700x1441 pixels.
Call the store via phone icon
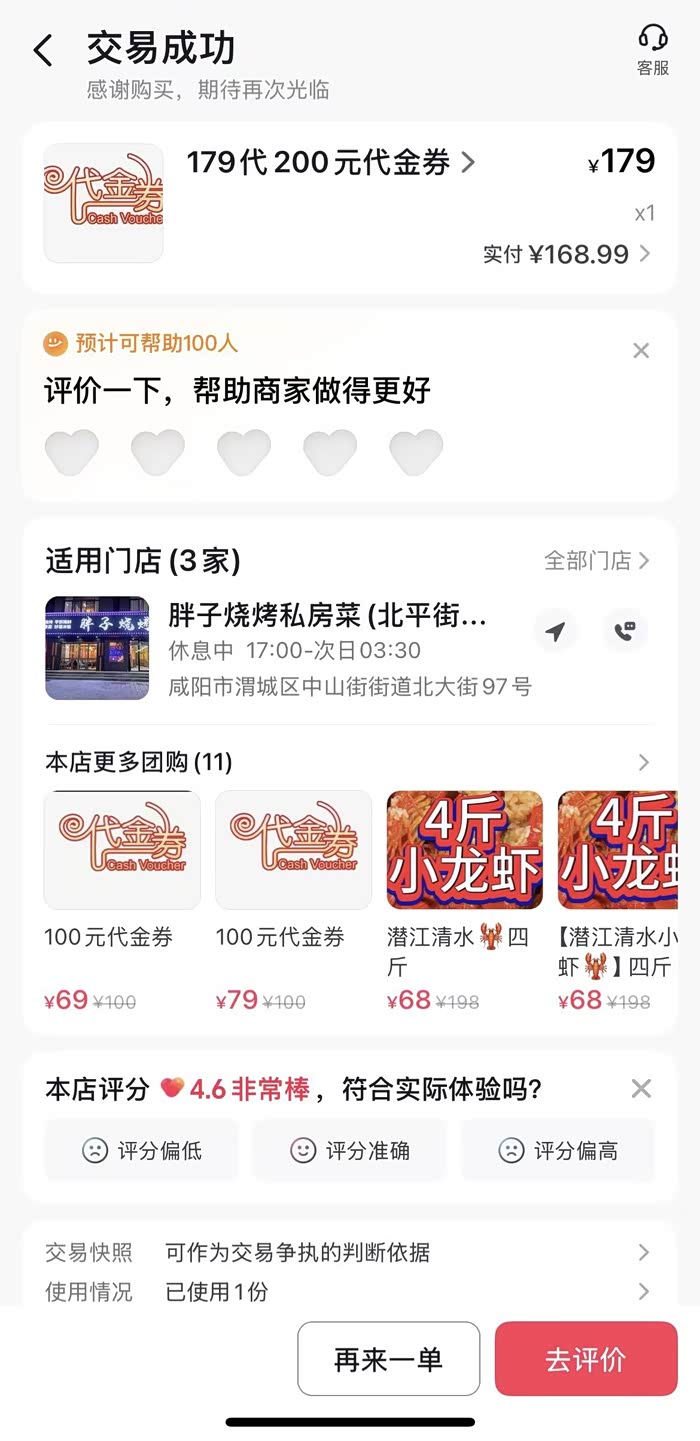click(625, 631)
